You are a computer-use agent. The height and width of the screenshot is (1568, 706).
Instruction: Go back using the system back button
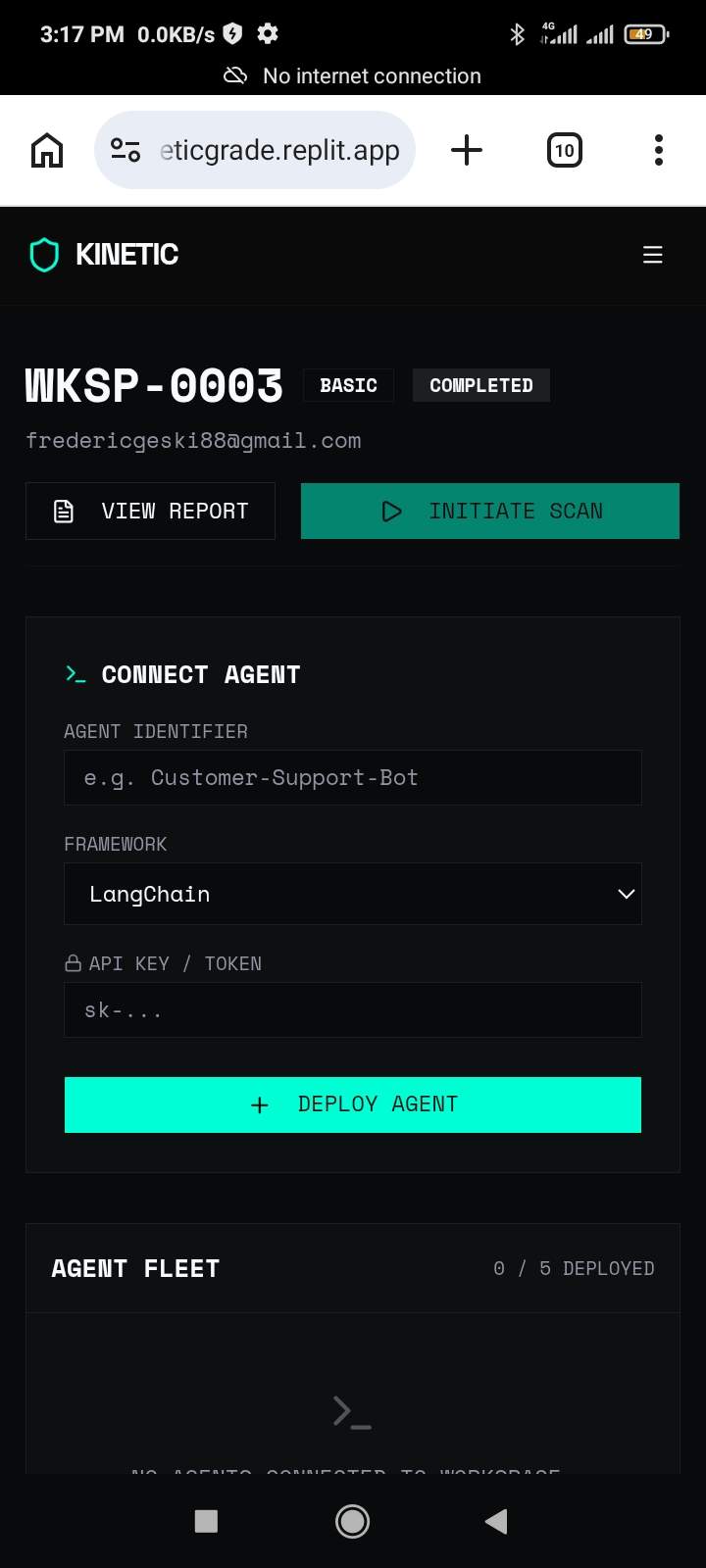(497, 1521)
